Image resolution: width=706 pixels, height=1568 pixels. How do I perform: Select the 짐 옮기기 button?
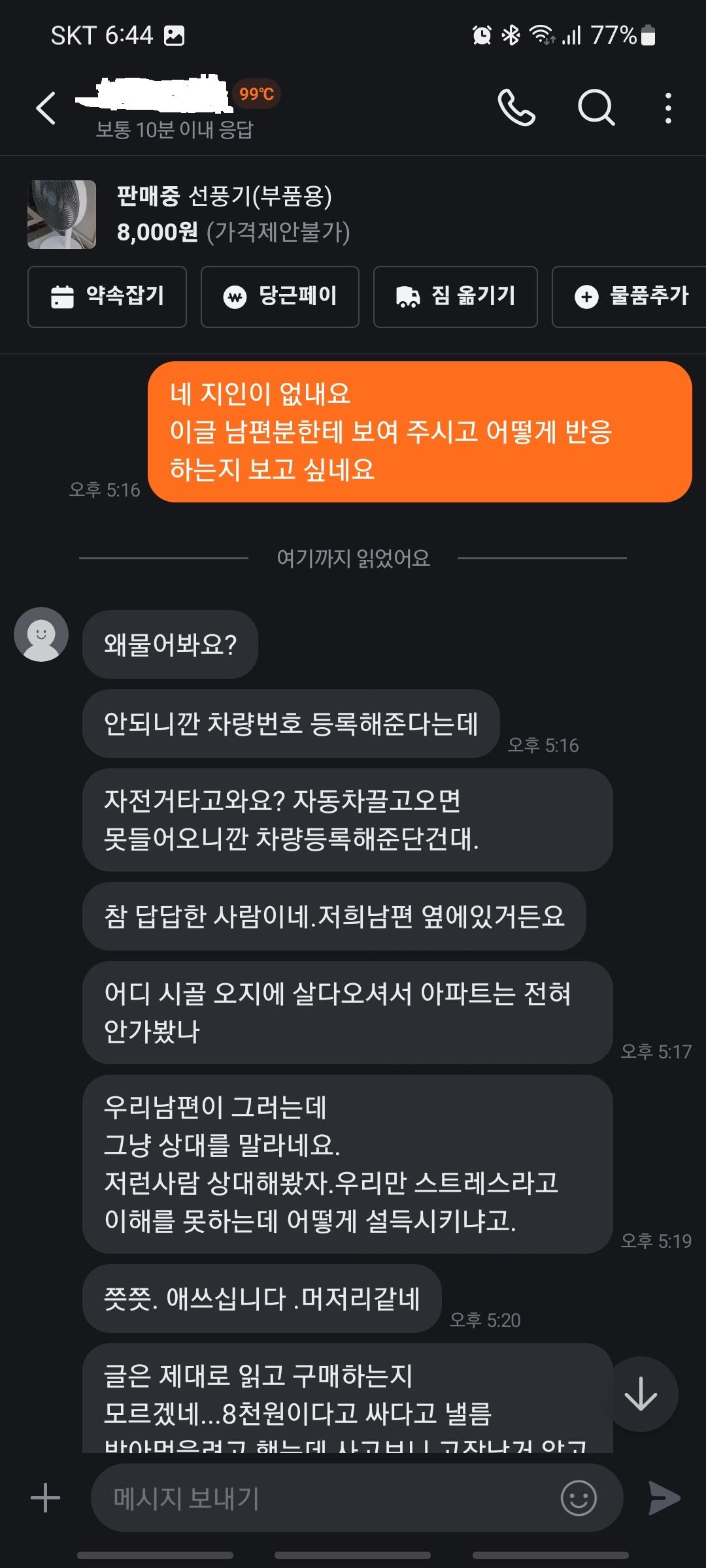pyautogui.click(x=455, y=297)
